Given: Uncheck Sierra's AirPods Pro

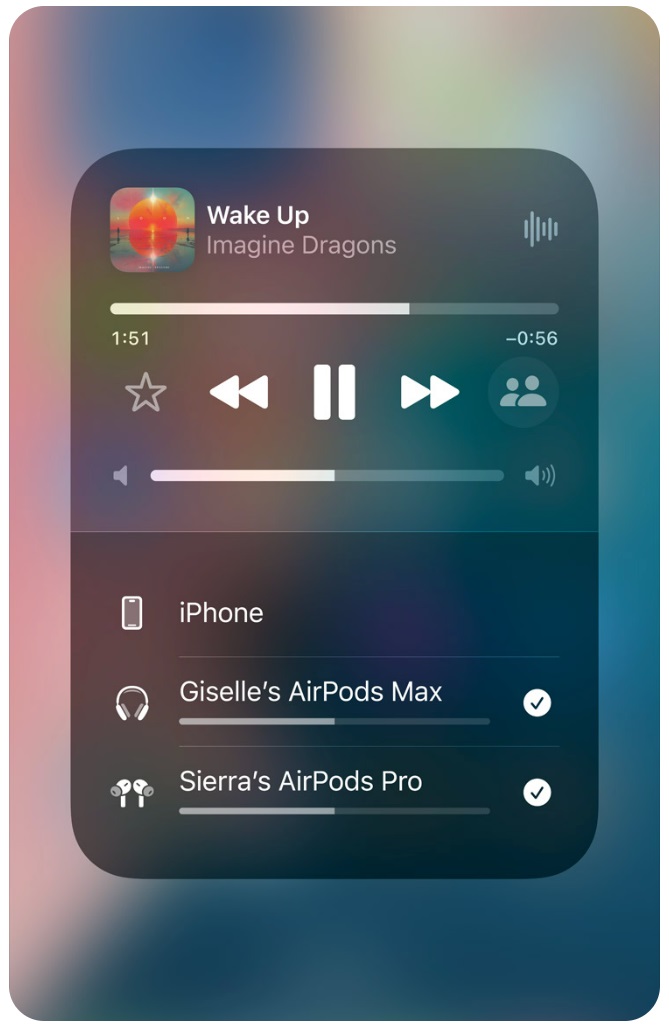Looking at the screenshot, I should pos(537,793).
